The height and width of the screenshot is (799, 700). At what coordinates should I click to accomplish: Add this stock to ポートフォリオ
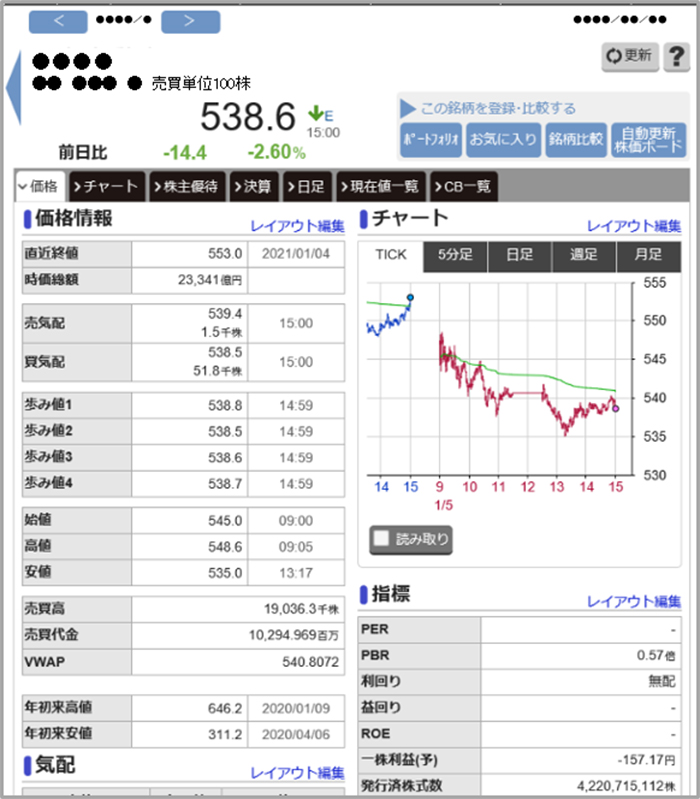430,139
